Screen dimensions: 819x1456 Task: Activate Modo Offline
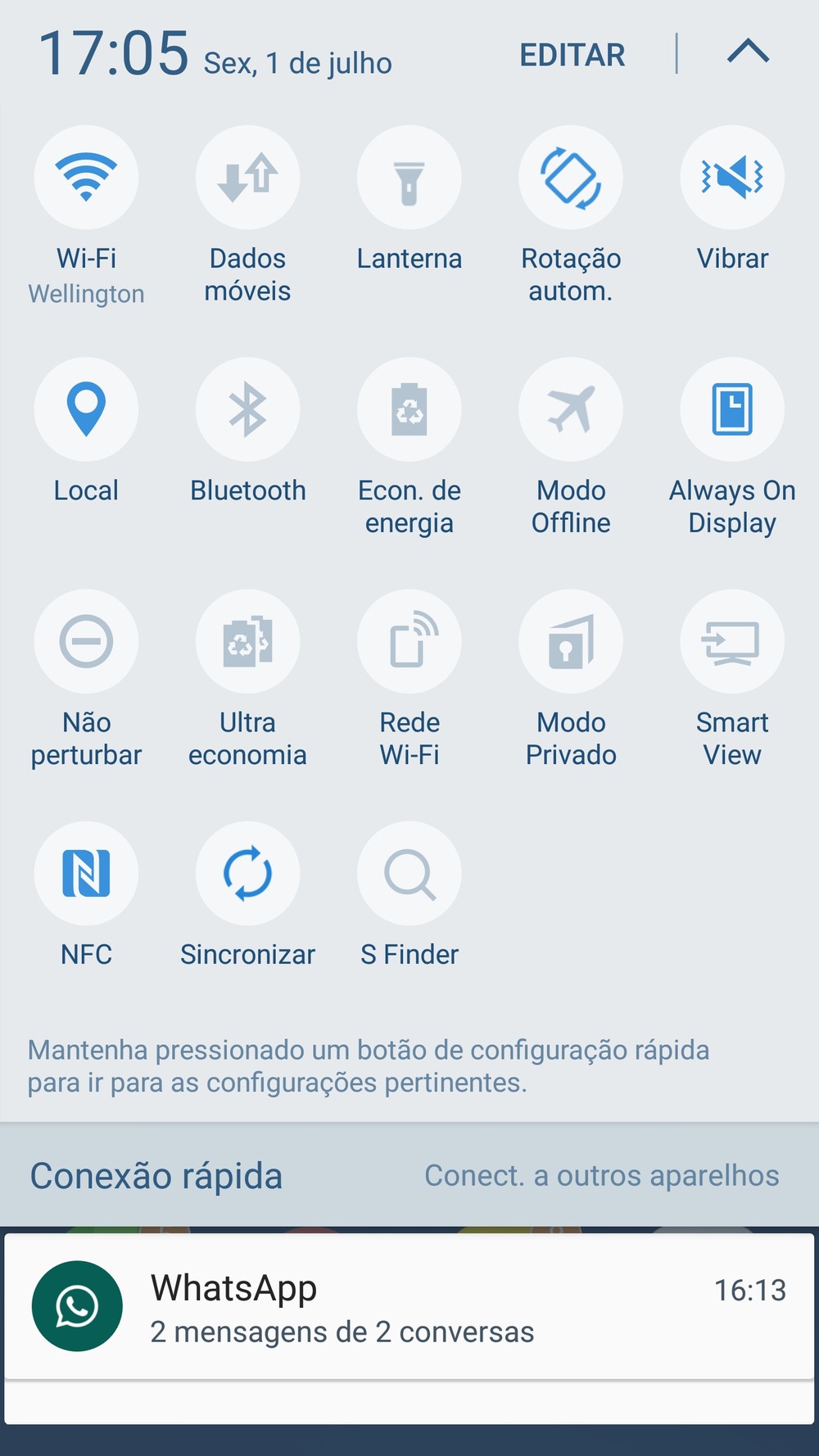(x=571, y=409)
